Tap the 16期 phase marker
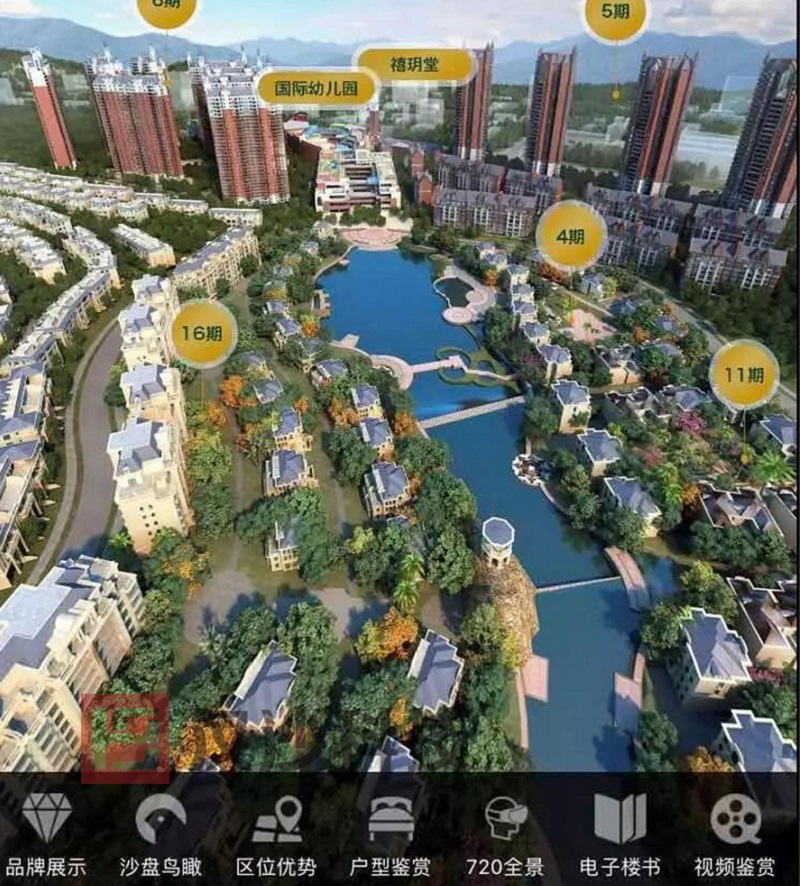 click(x=203, y=334)
